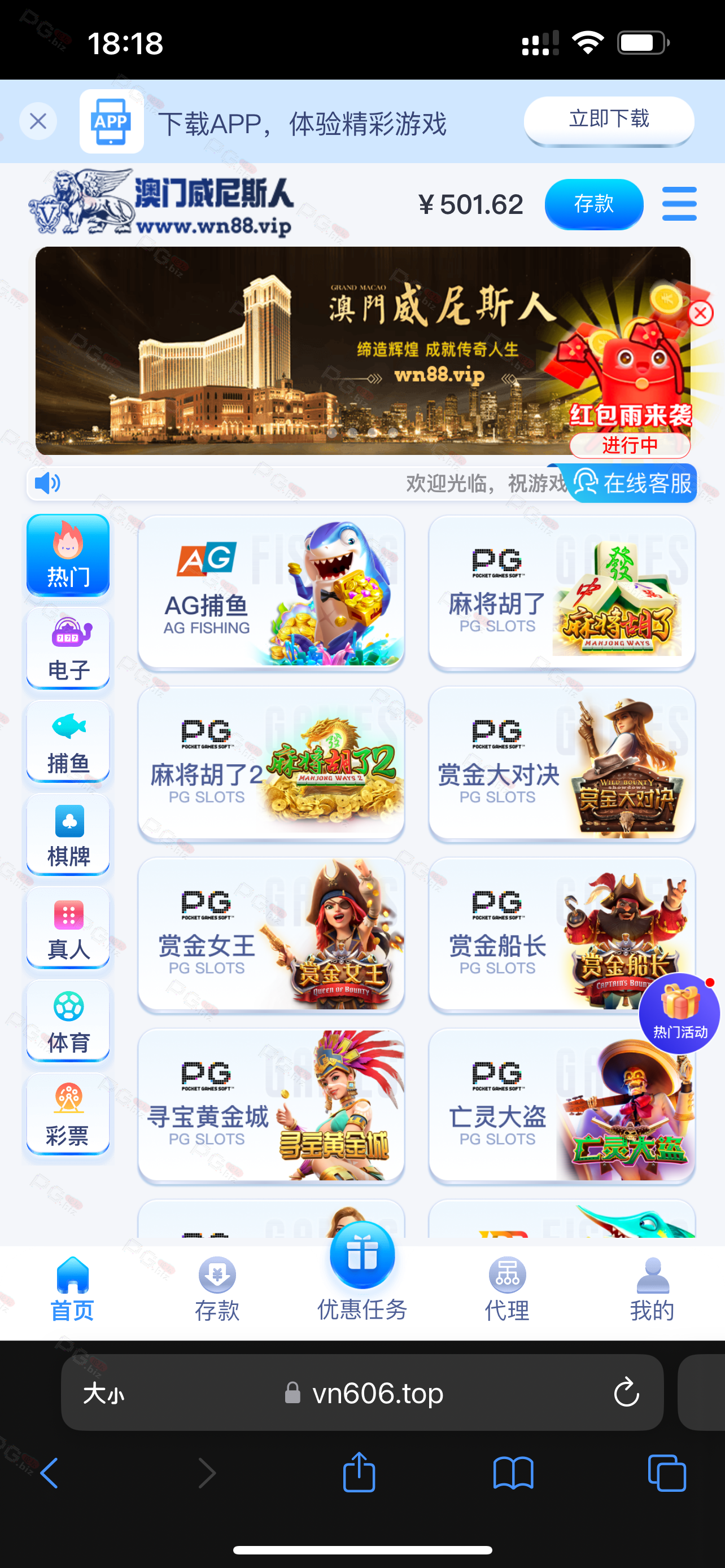Open the AG捕鱼 game card

[x=272, y=592]
